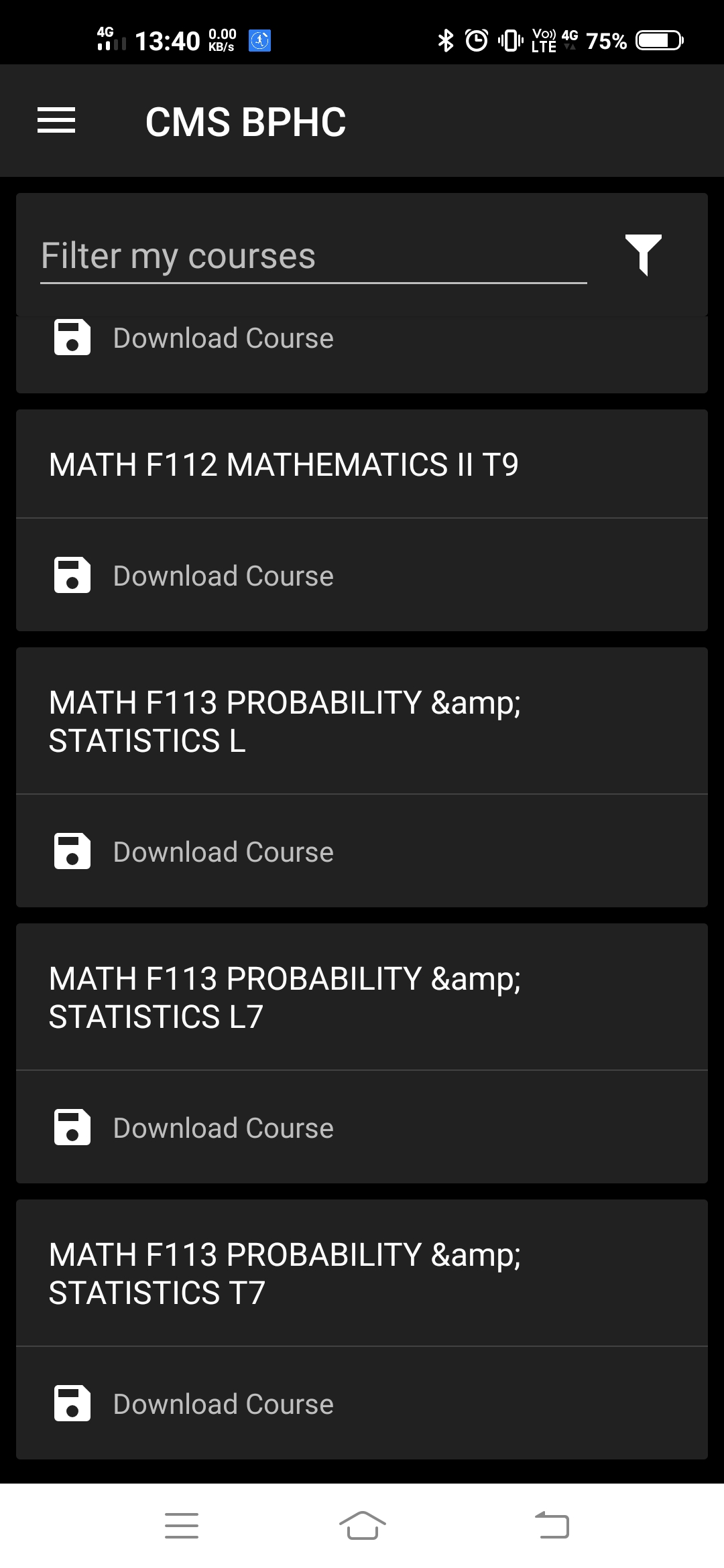This screenshot has height=1568, width=724.
Task: Focus the Filter my courses field
Action: (313, 257)
